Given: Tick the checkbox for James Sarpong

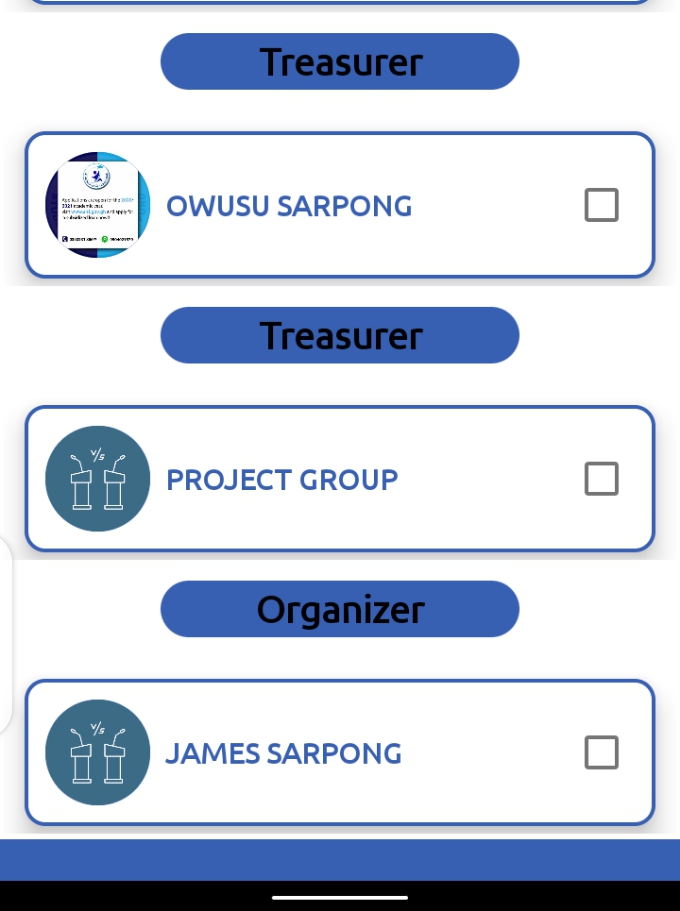Looking at the screenshot, I should pyautogui.click(x=601, y=752).
